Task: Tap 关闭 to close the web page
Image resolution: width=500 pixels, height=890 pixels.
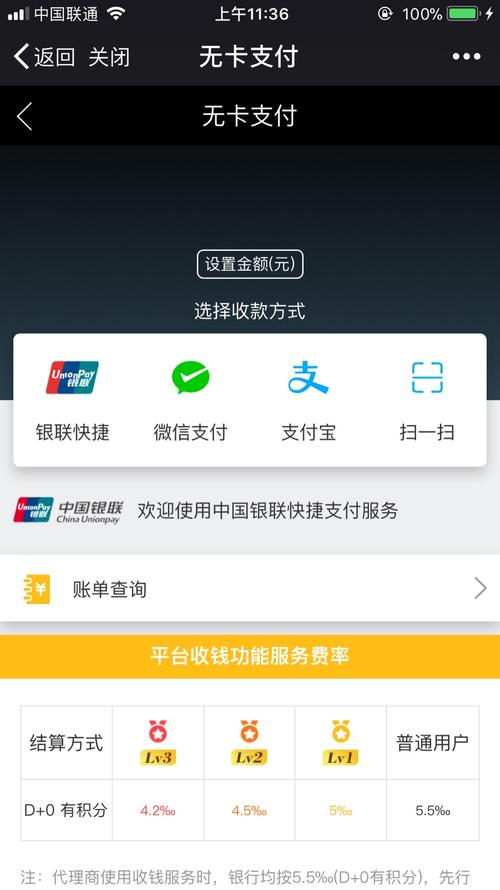Action: point(109,57)
